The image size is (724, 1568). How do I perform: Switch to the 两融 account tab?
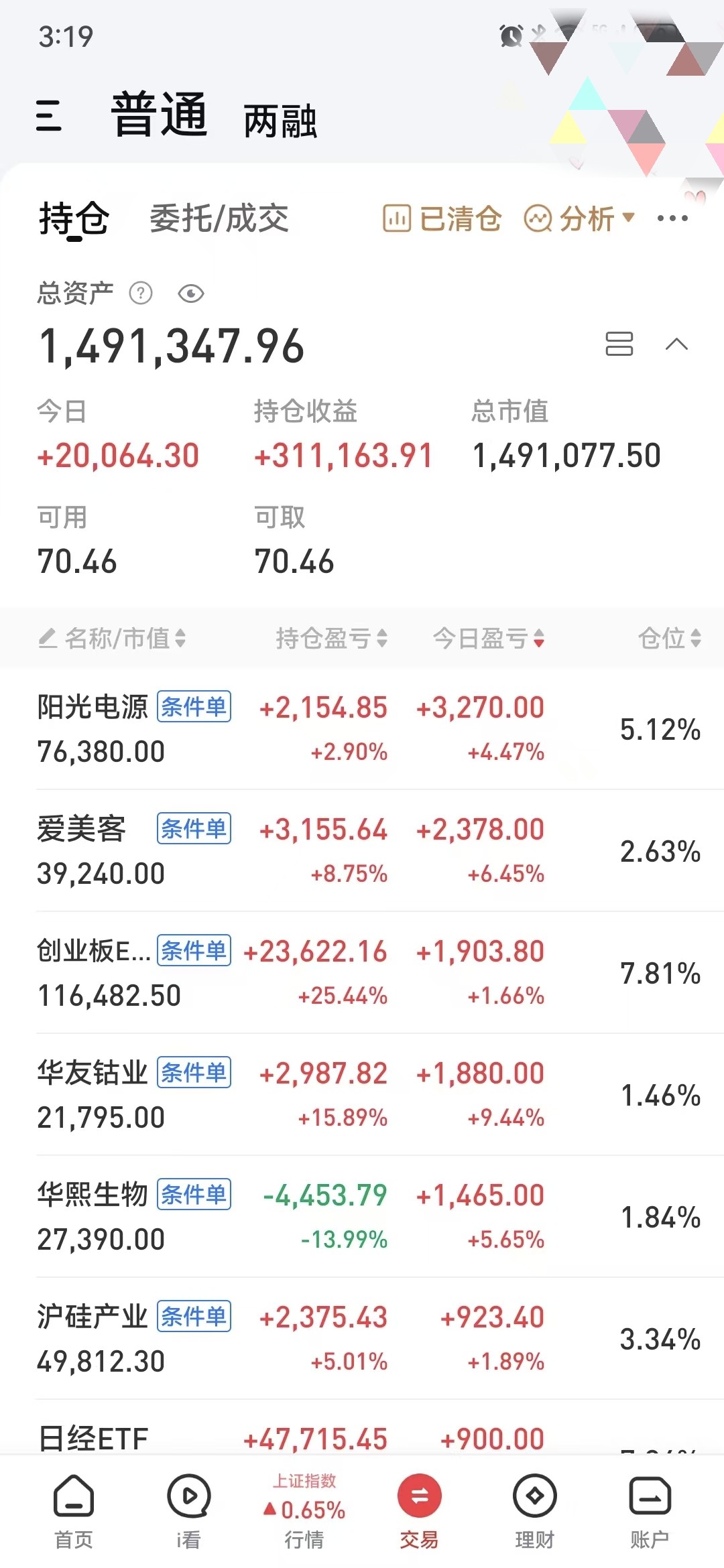click(280, 121)
